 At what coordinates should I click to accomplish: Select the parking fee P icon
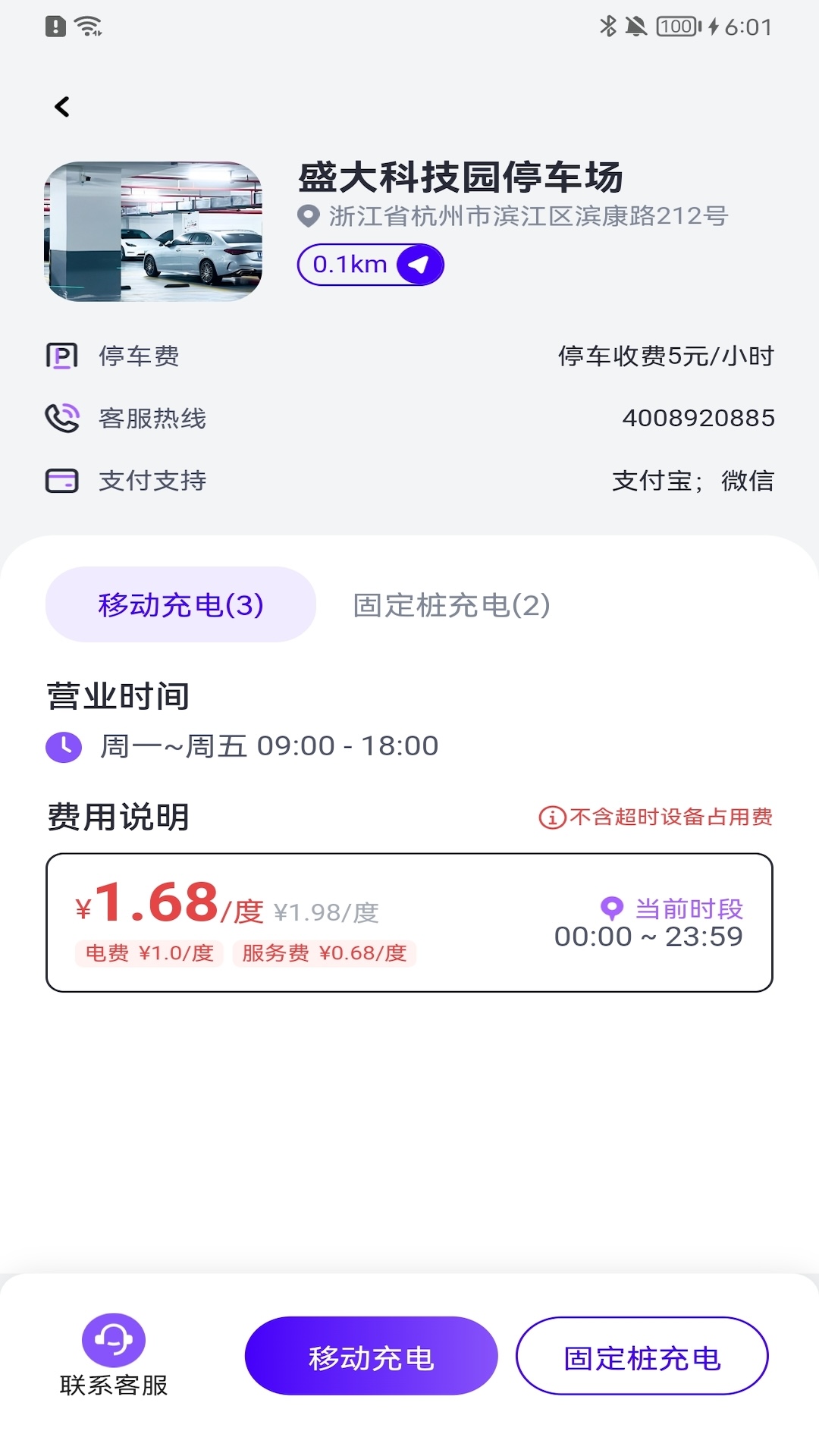(x=62, y=356)
